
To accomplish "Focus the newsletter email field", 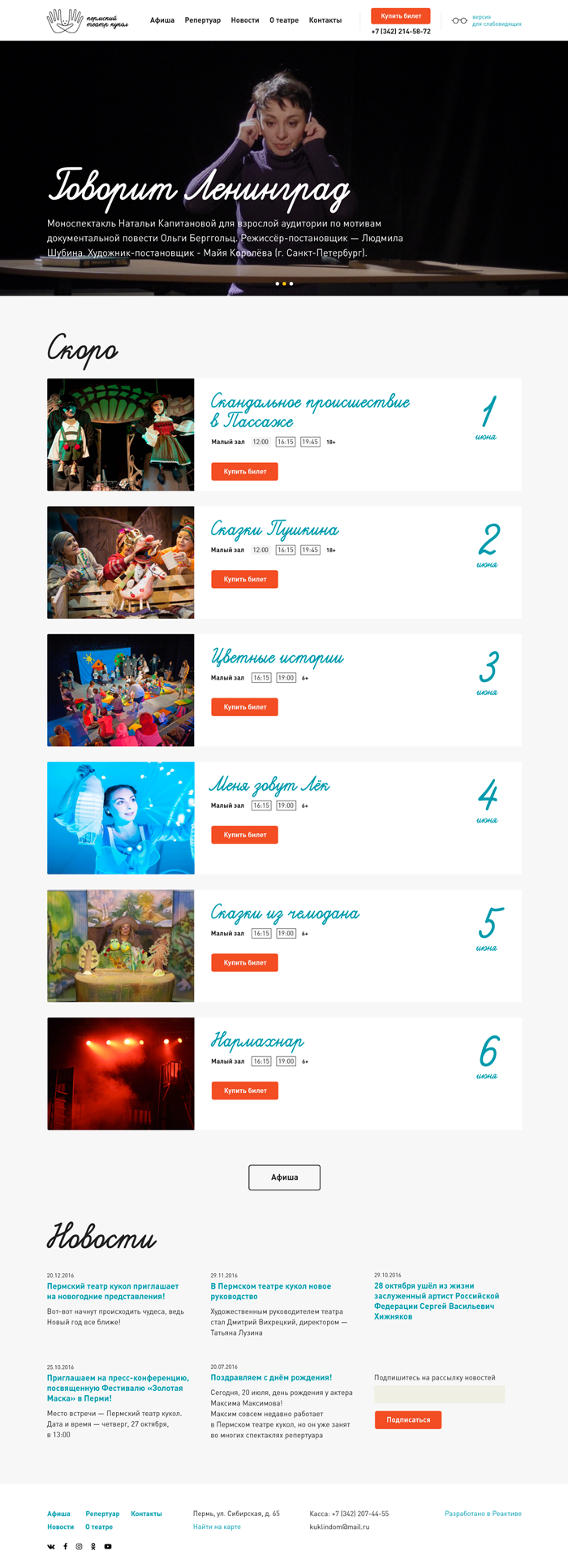I will (439, 1395).
